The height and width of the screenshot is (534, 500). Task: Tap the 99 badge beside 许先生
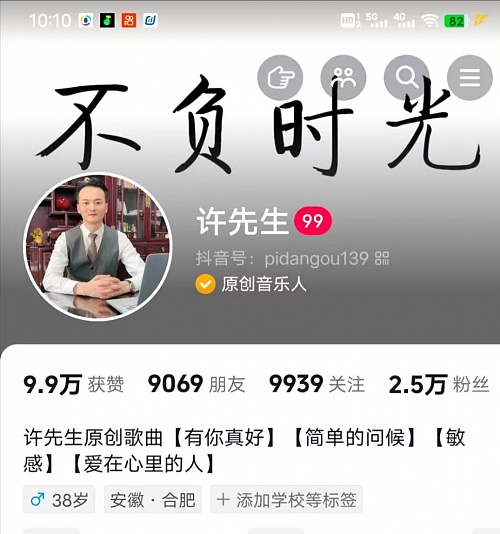(x=313, y=221)
